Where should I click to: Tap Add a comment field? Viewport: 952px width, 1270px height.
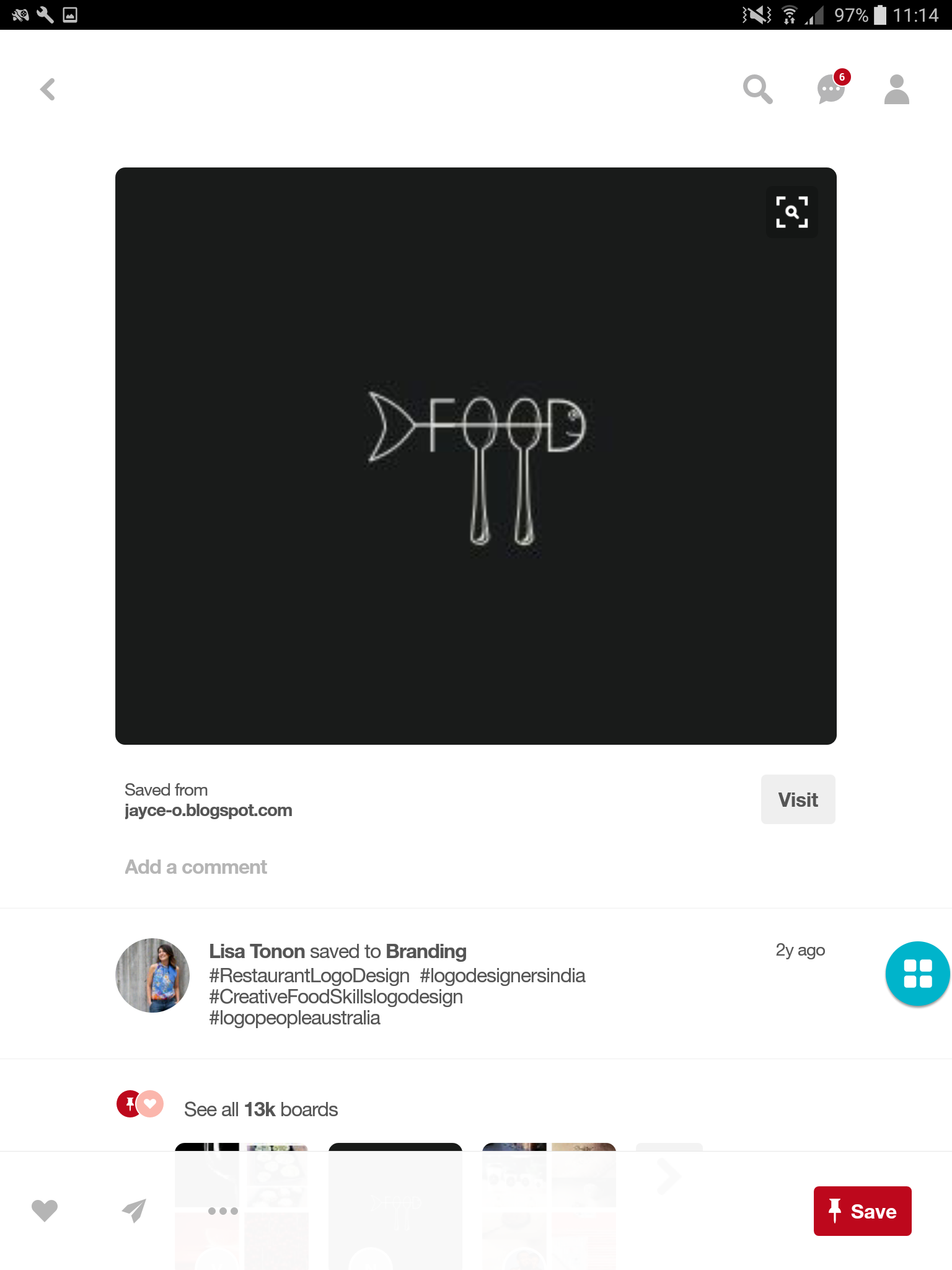[x=196, y=867]
